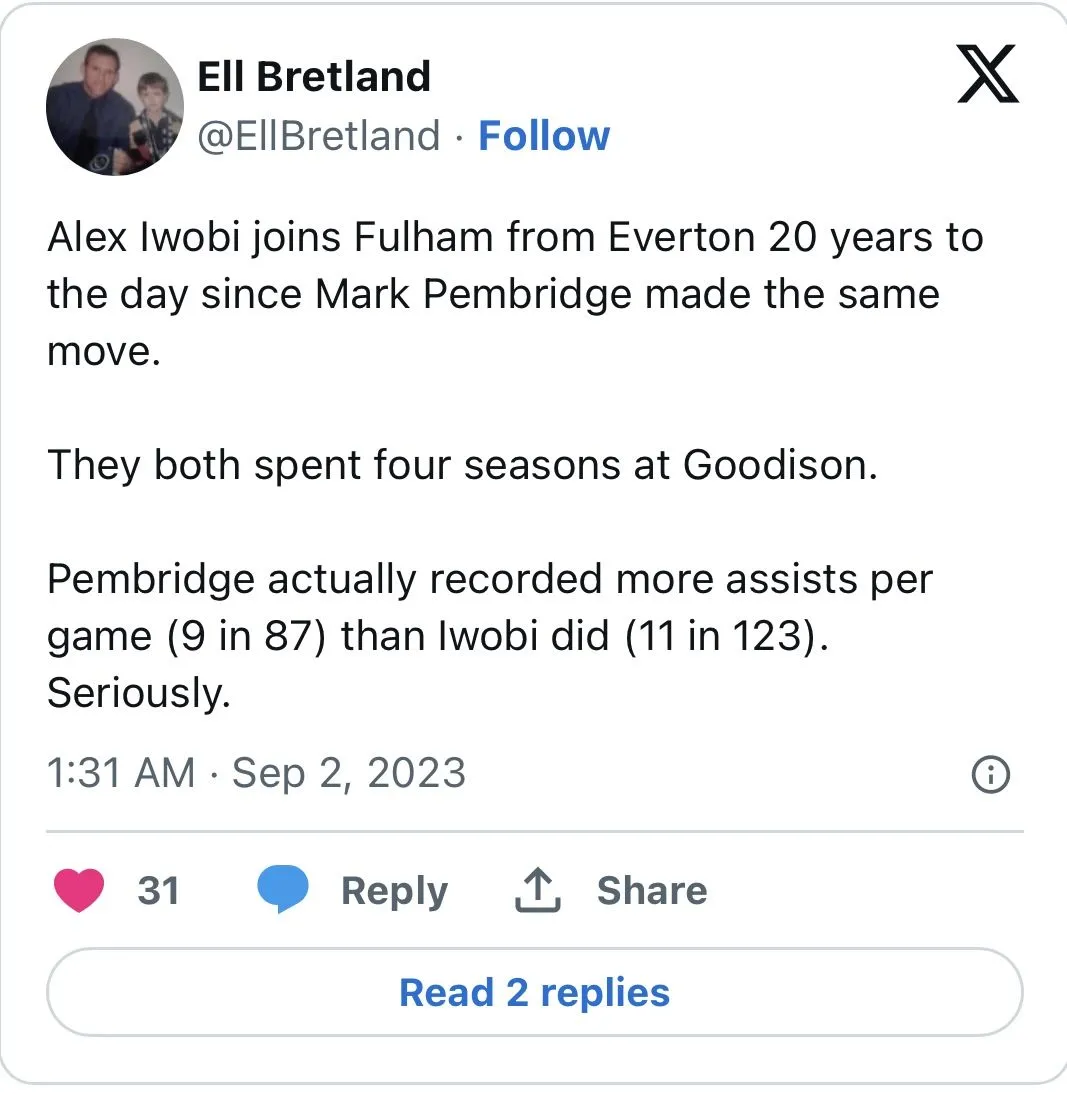Screen dimensions: 1067x1096
Task: Open the @EllBretland handle
Action: [x=319, y=136]
